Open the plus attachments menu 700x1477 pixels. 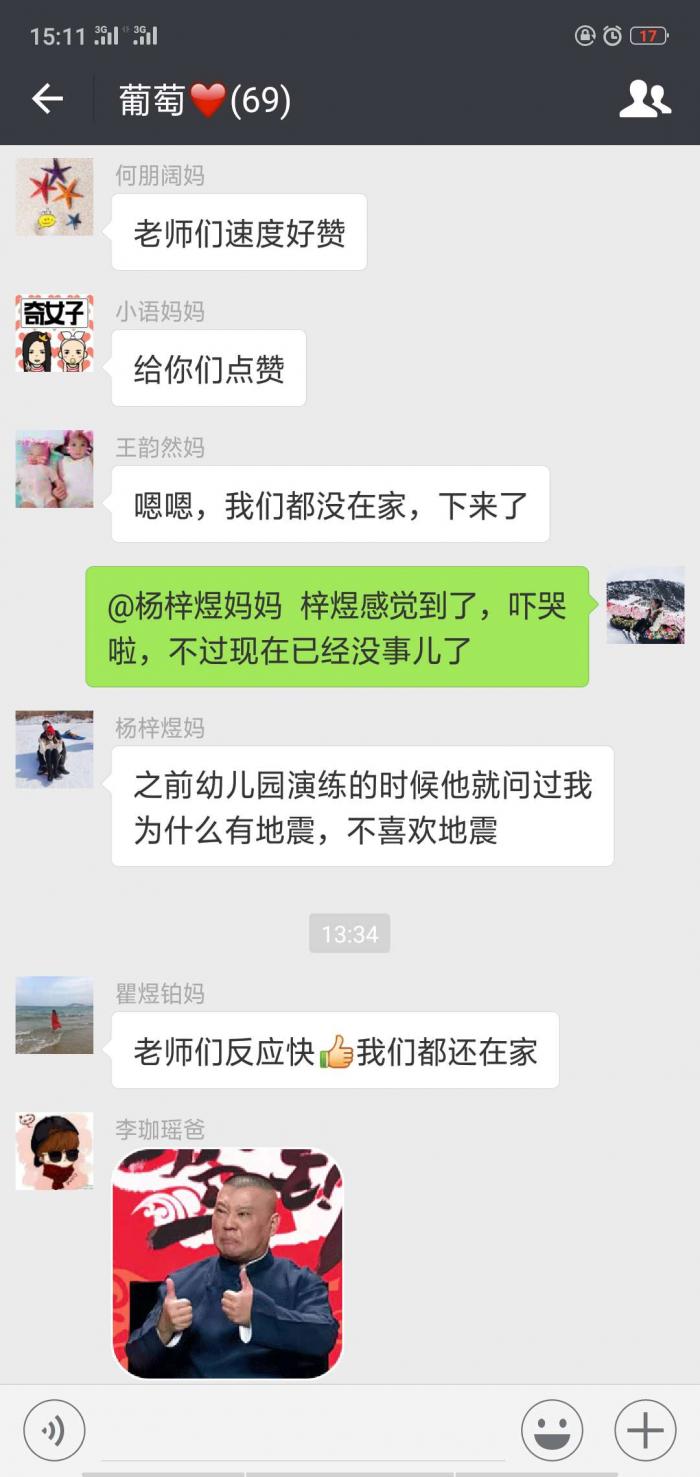point(645,1431)
